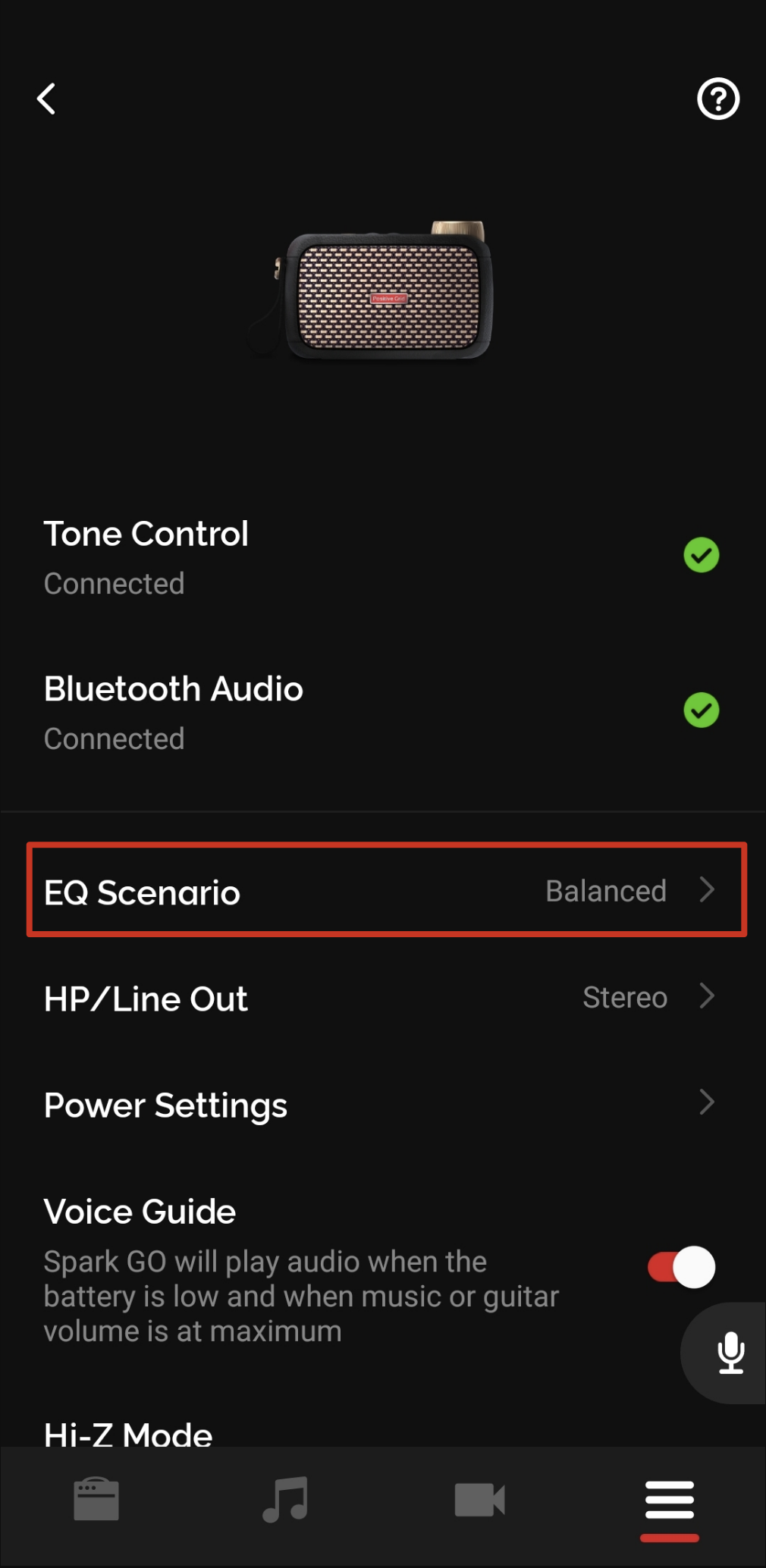Select the hamburger menu tab
Viewport: 766px width, 1568px height.
[670, 1501]
